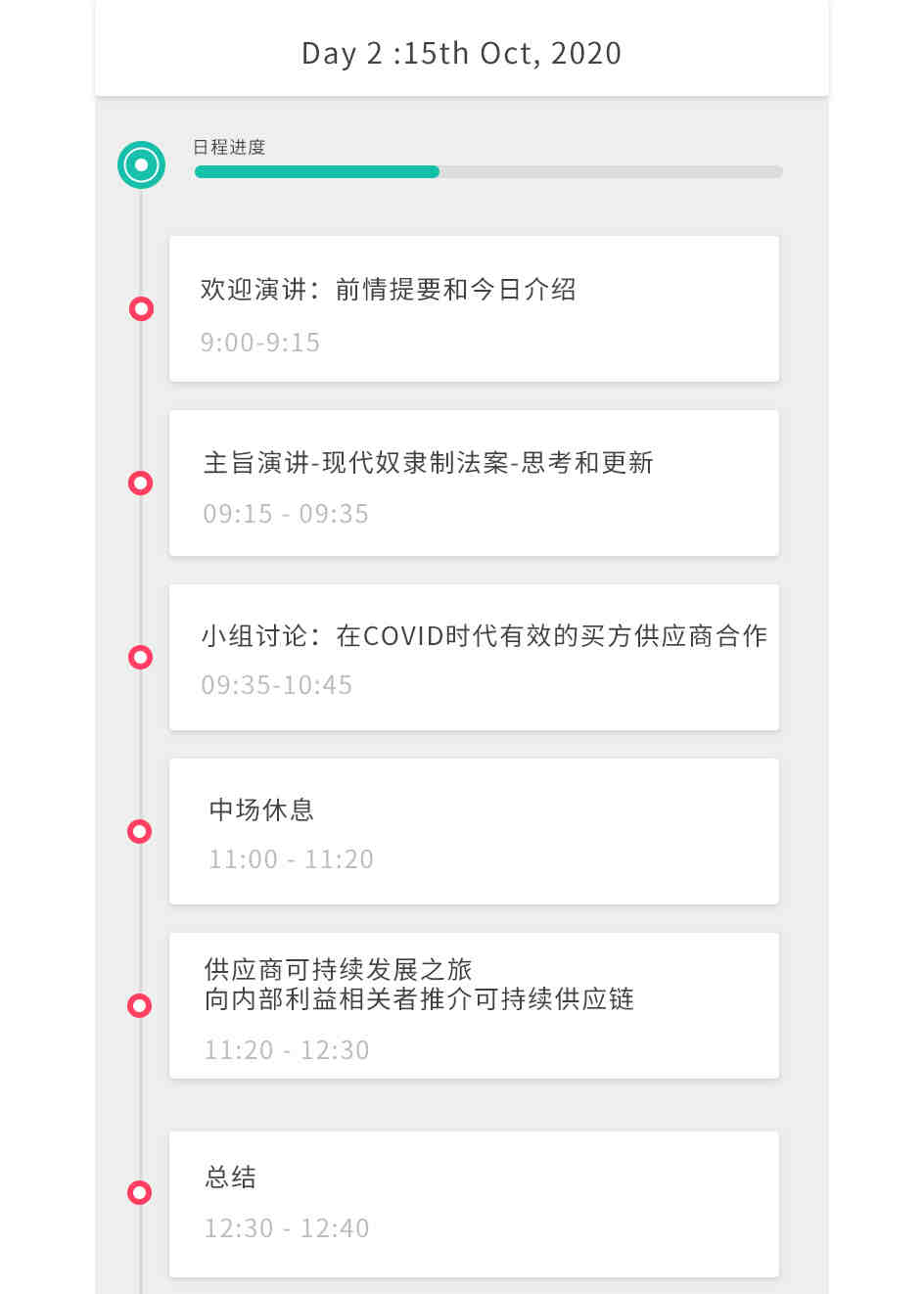Open the 小组讨论 COVID 买方供应商合作 session

coord(474,658)
